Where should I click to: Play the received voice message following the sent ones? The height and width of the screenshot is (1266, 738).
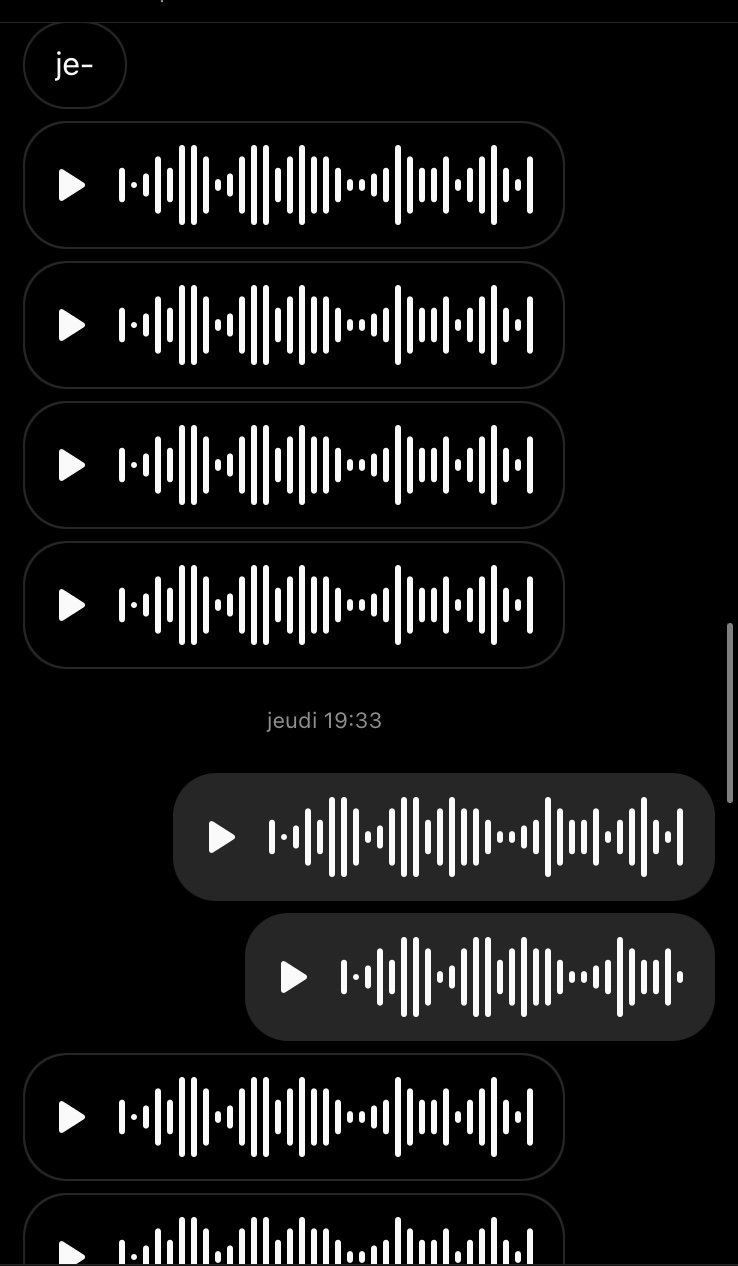[x=72, y=1117]
